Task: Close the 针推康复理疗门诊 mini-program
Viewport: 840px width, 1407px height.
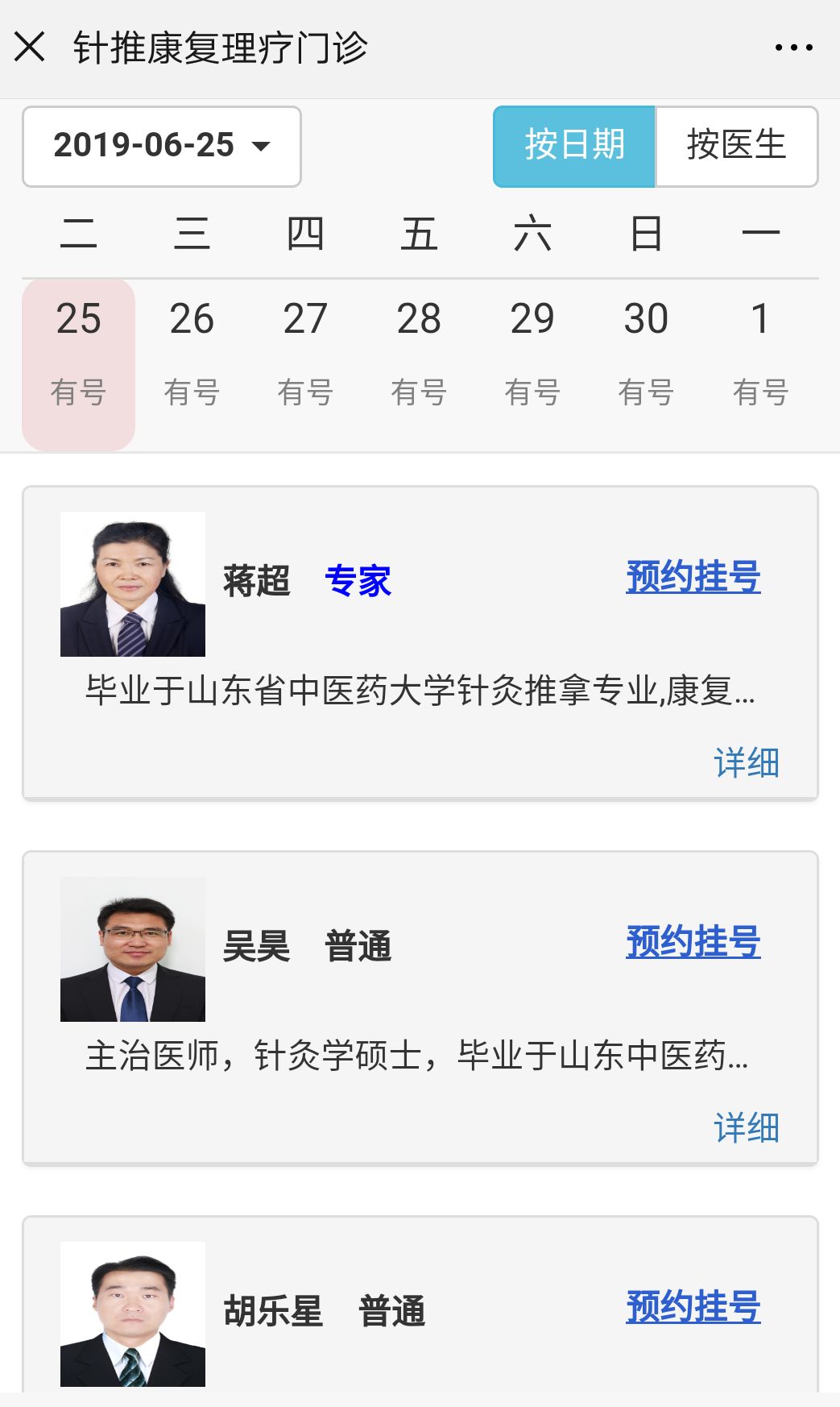Action: 31,47
